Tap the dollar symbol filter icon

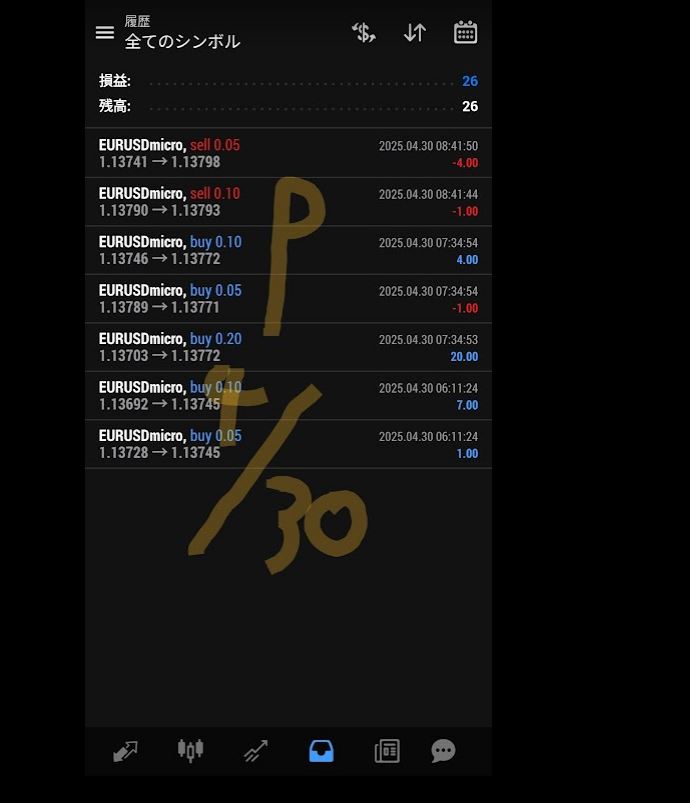pyautogui.click(x=364, y=32)
